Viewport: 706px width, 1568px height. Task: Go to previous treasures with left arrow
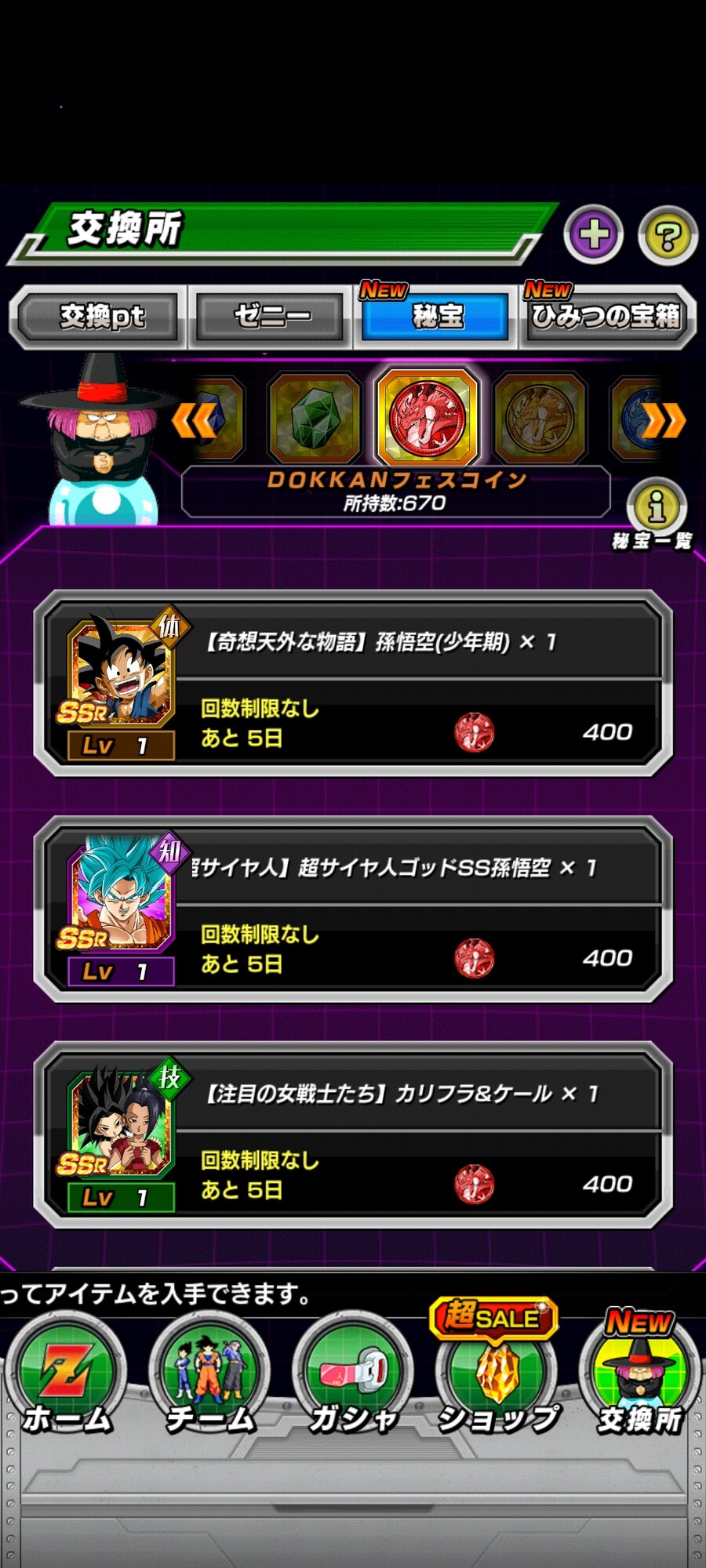[x=192, y=421]
